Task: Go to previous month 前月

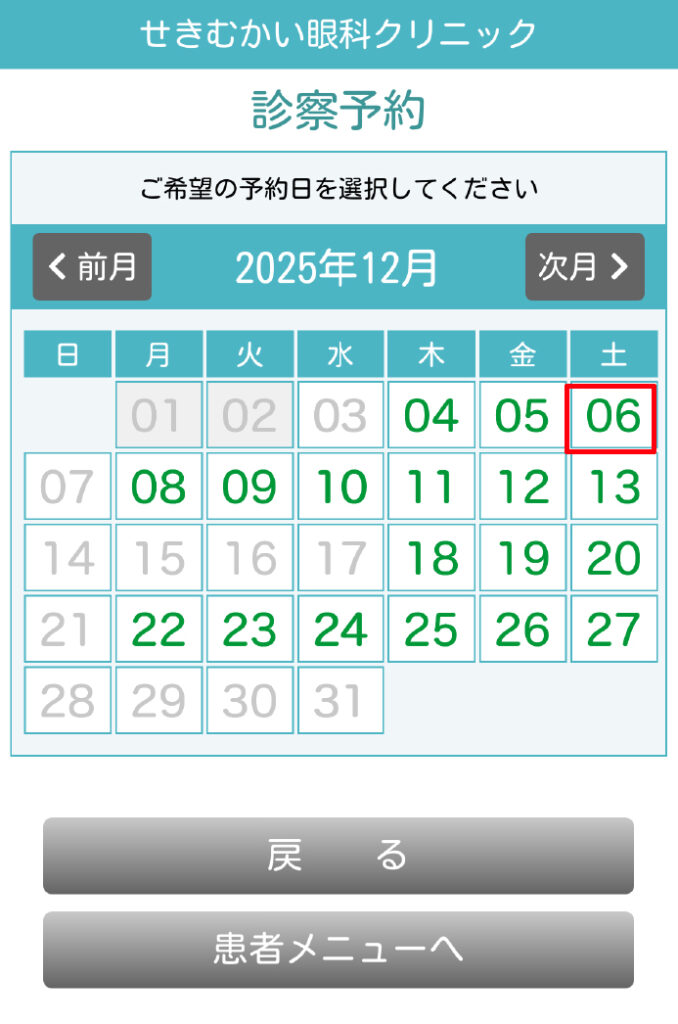Action: [x=92, y=267]
